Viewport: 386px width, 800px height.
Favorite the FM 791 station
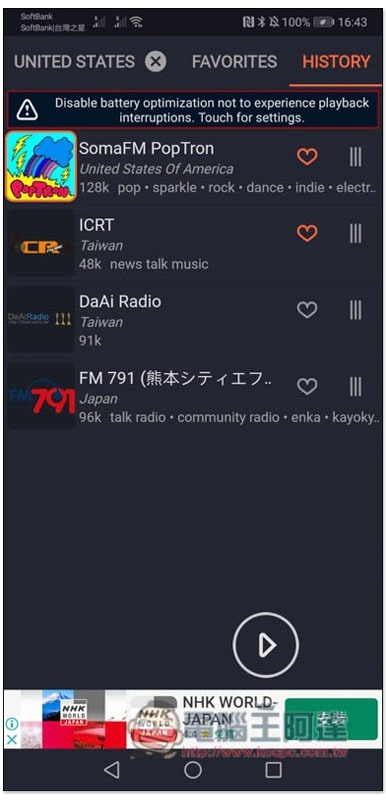307,386
